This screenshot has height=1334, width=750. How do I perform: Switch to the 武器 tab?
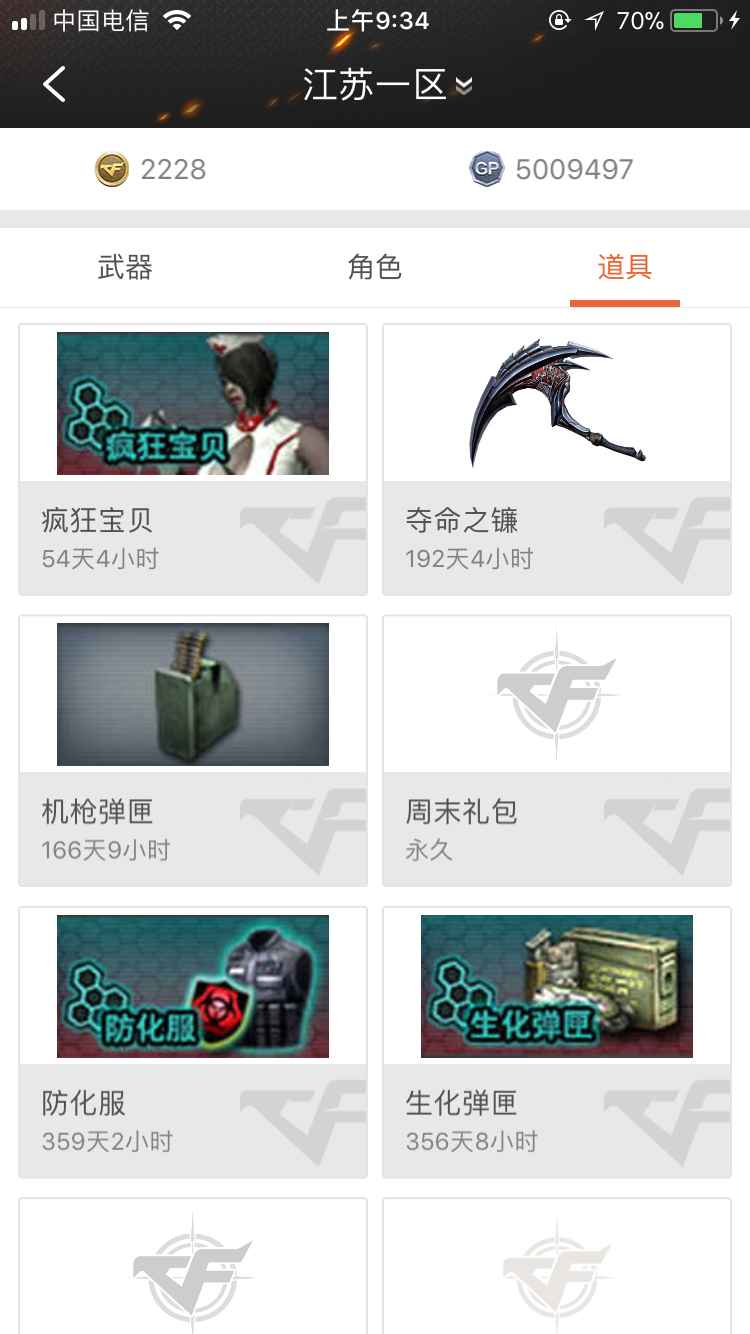point(125,267)
